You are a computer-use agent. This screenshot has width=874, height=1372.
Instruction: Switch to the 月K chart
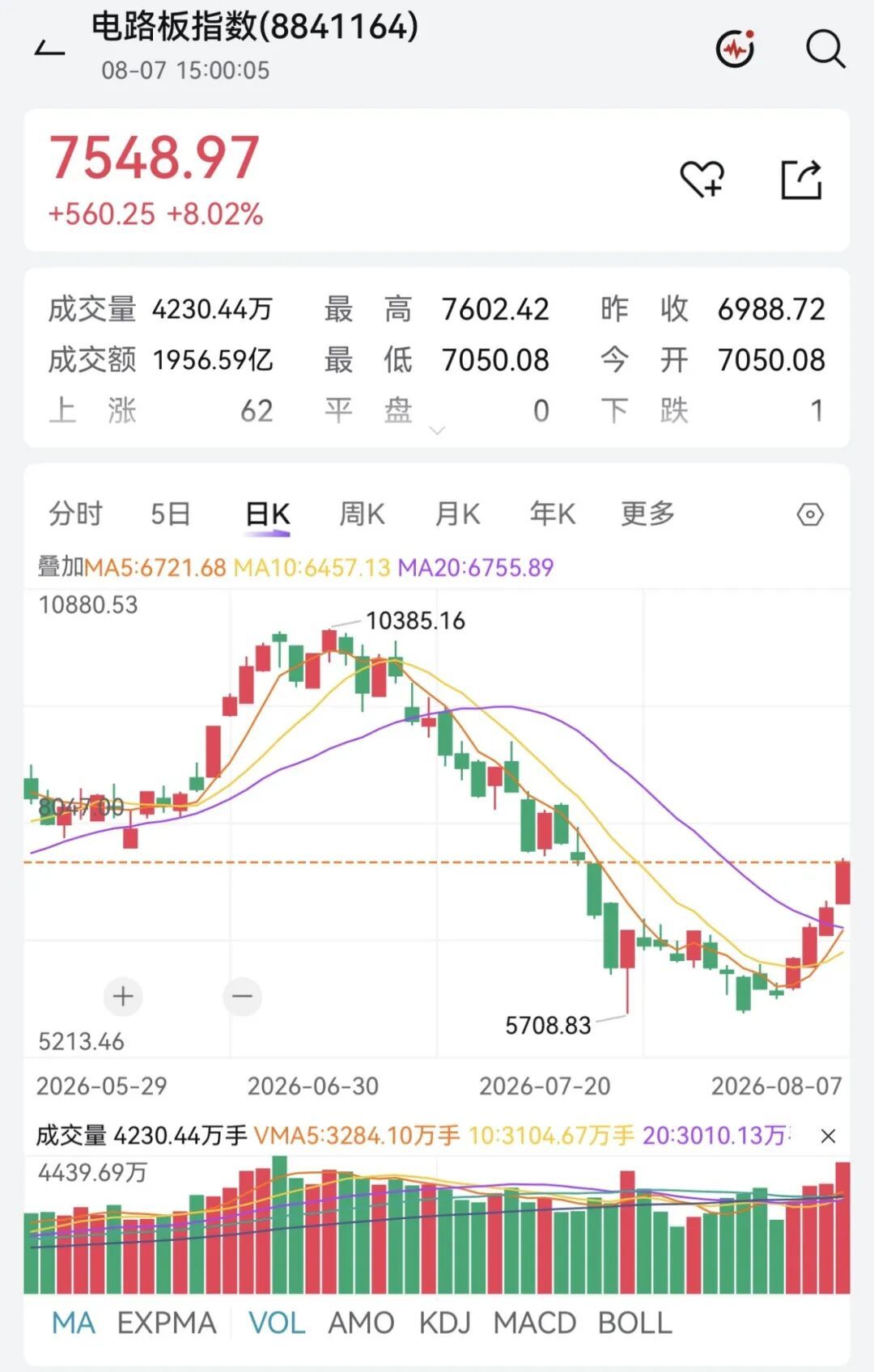pyautogui.click(x=457, y=514)
